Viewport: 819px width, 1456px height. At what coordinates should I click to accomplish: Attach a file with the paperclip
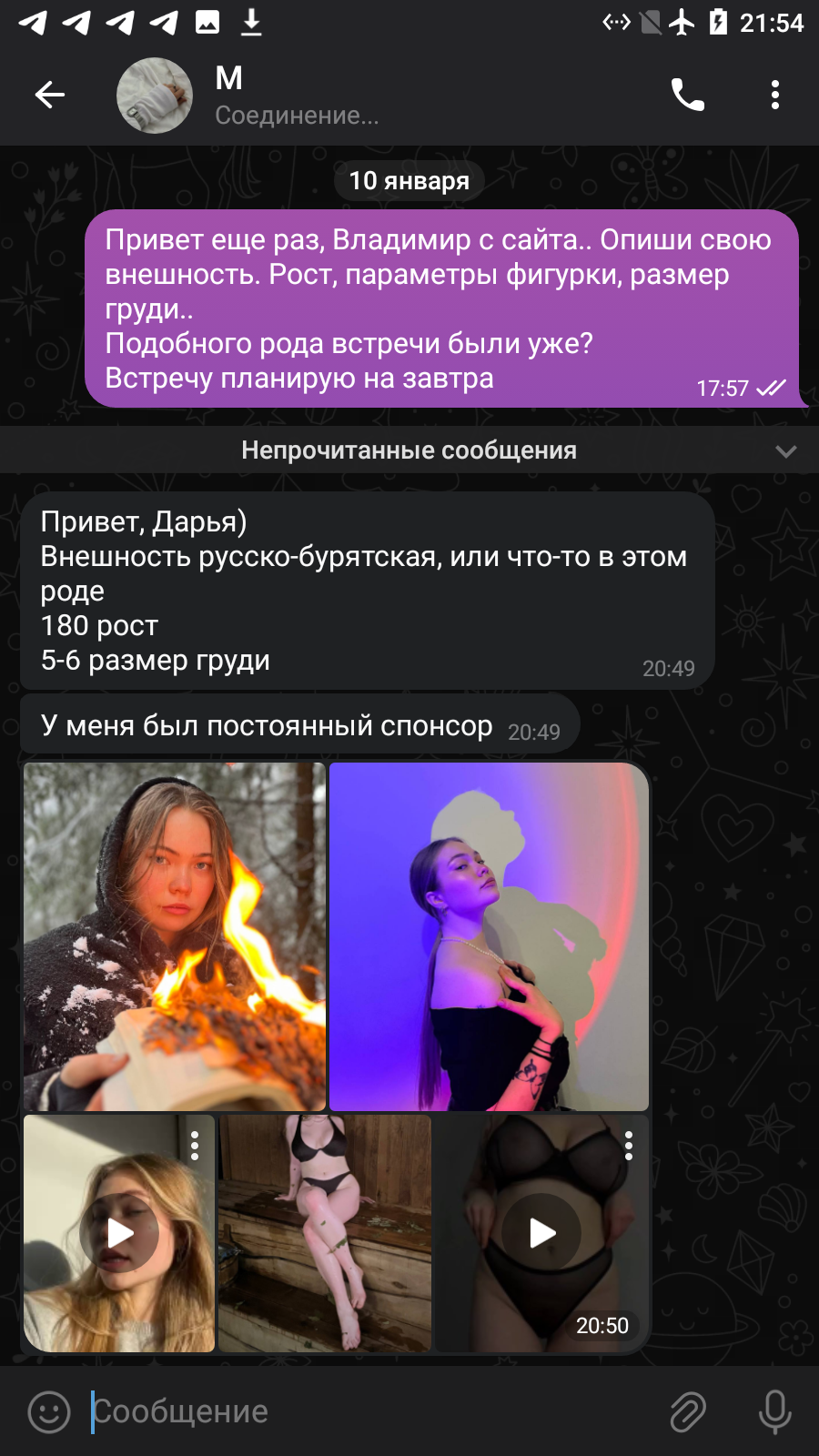pos(688,1412)
